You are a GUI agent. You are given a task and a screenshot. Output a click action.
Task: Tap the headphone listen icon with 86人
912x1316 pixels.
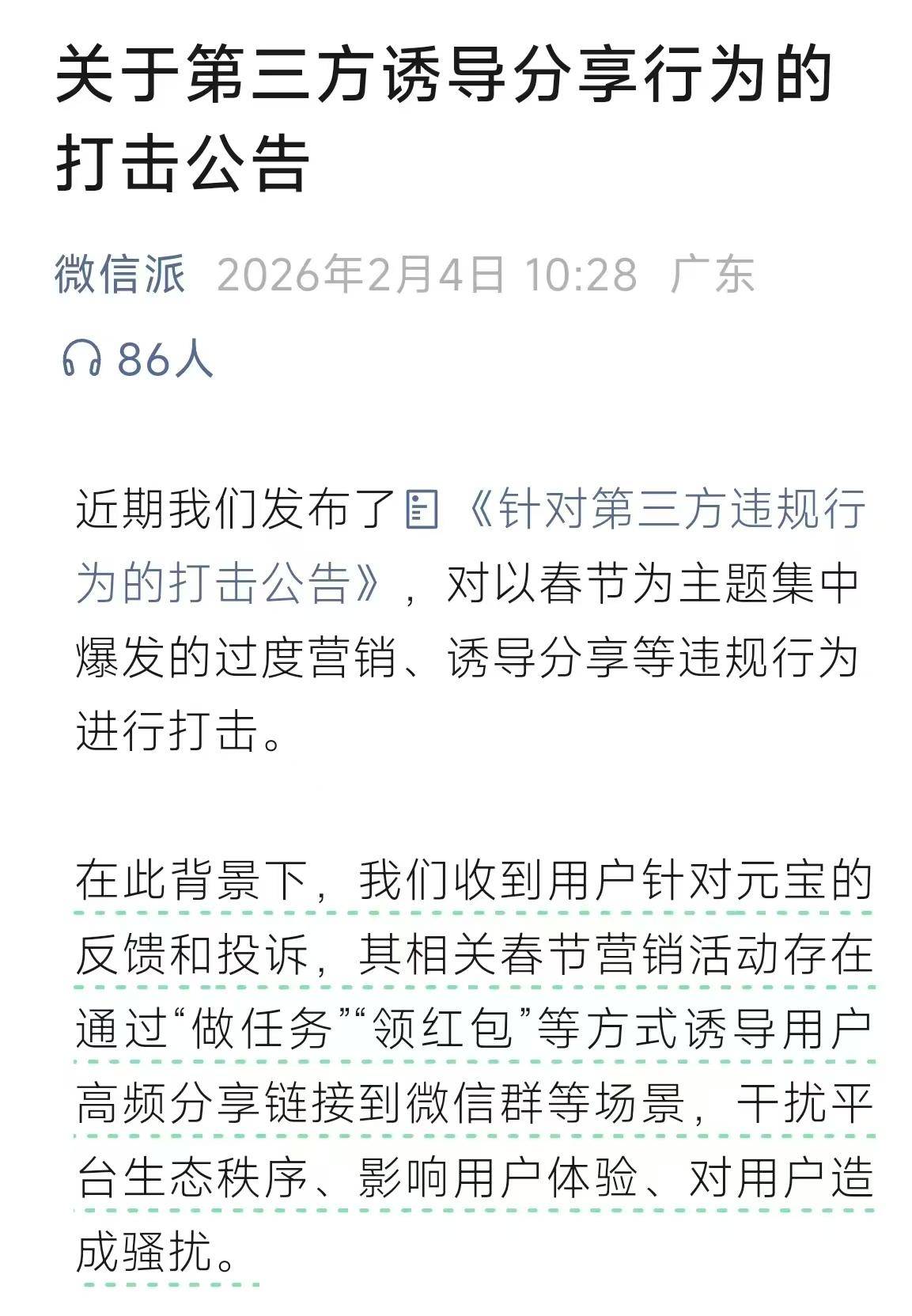(82, 359)
